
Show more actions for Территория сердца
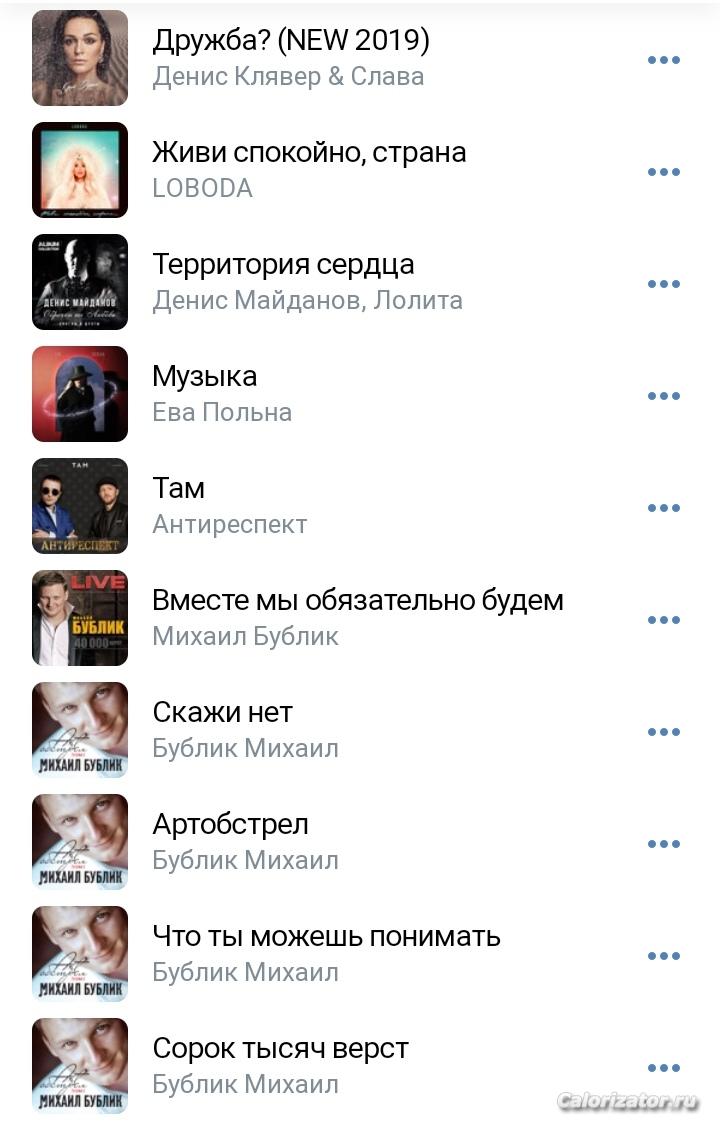663,284
